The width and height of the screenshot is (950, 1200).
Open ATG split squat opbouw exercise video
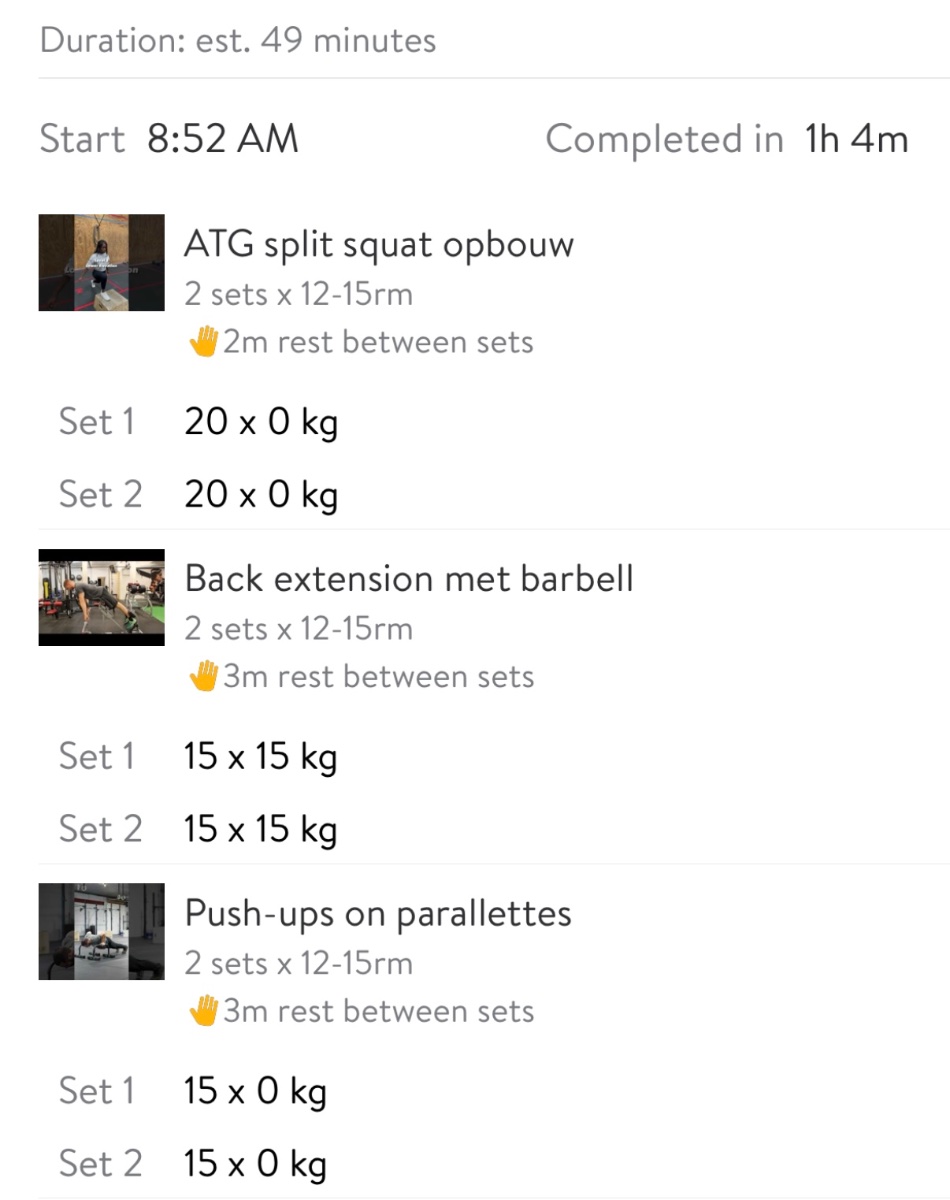(101, 263)
